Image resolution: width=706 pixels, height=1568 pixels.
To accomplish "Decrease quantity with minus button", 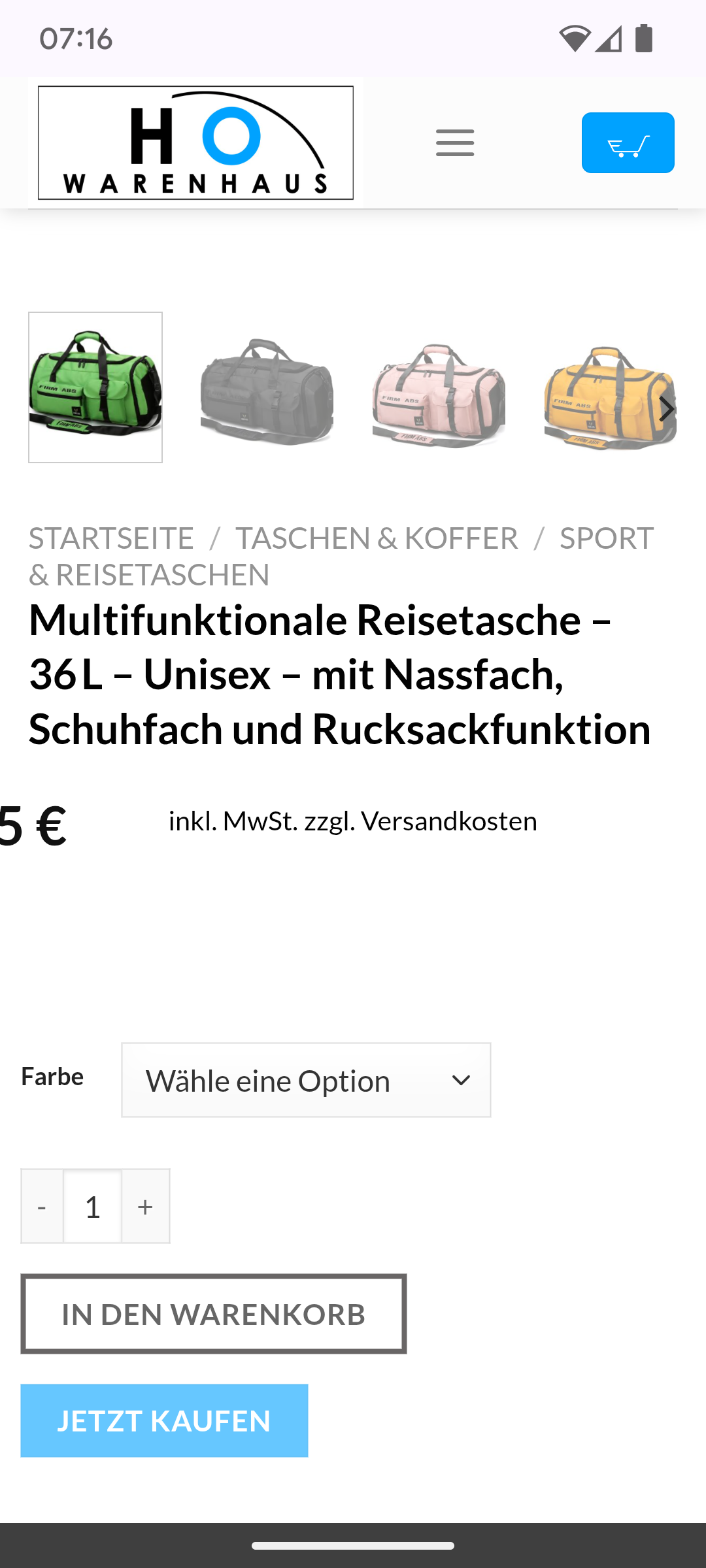I will pos(42,1206).
